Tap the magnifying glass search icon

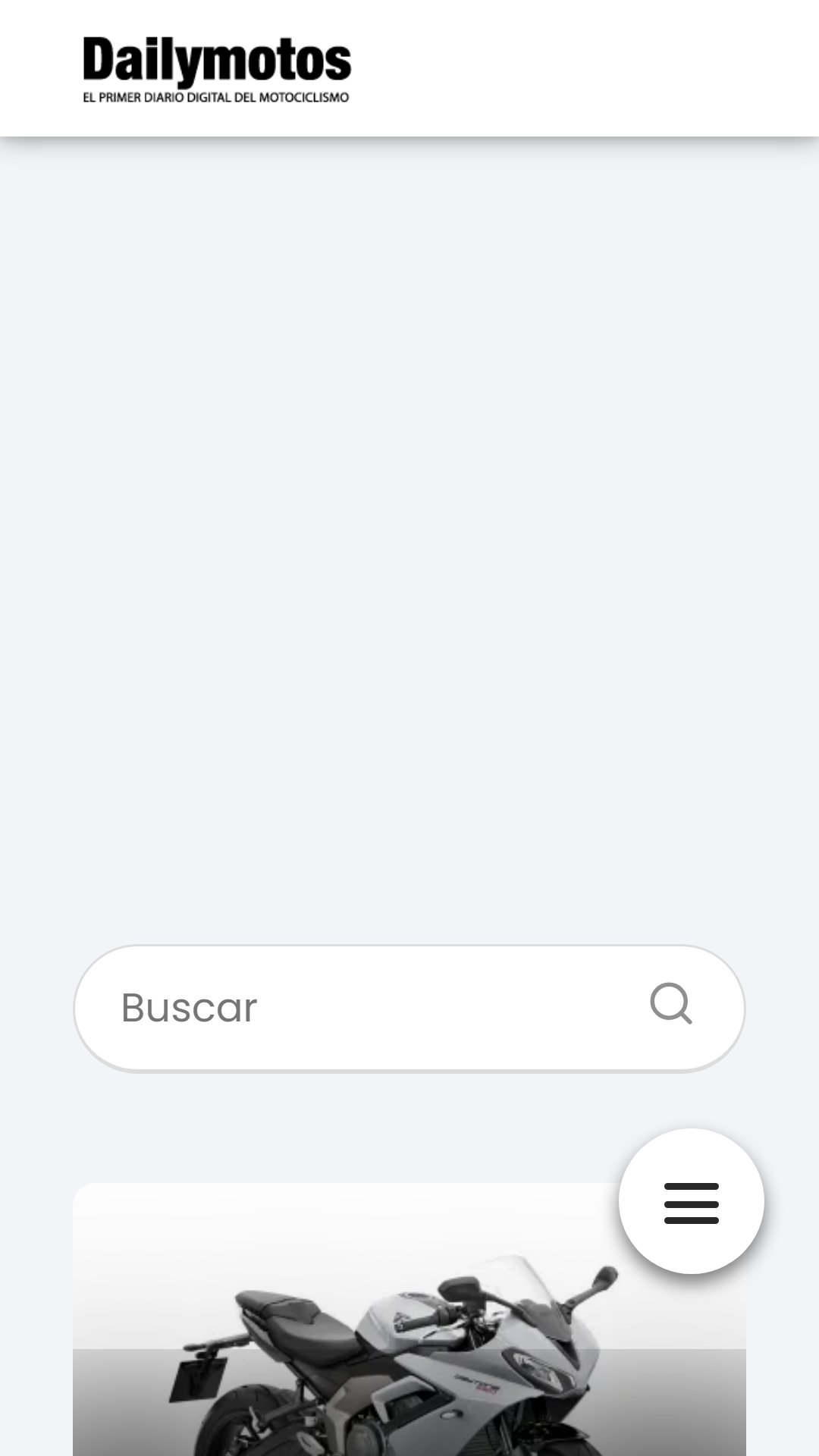pos(671,1004)
